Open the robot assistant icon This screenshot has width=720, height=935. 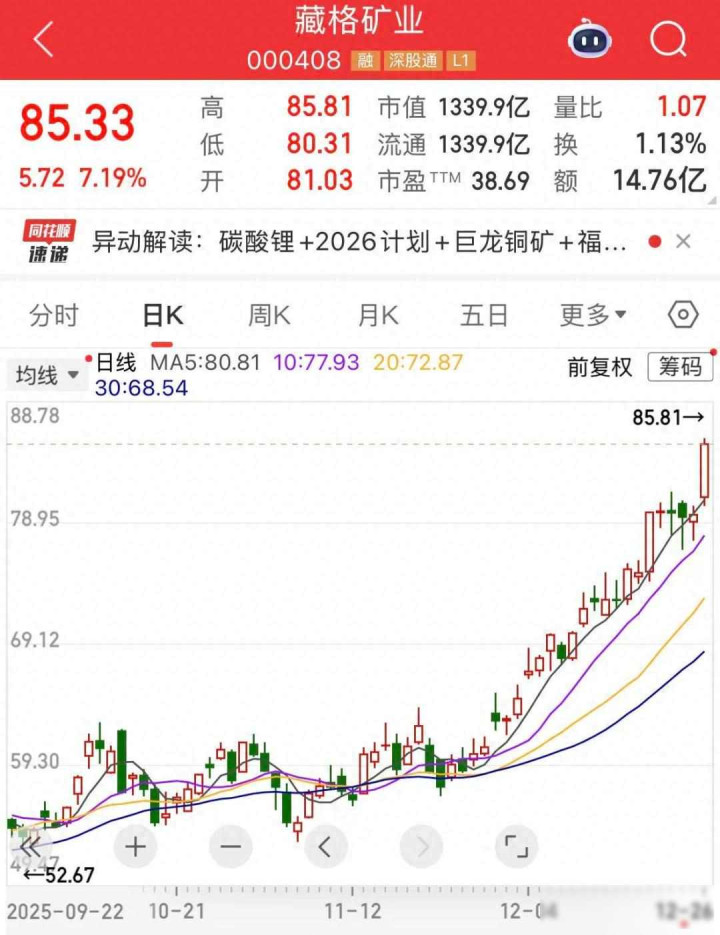point(591,40)
